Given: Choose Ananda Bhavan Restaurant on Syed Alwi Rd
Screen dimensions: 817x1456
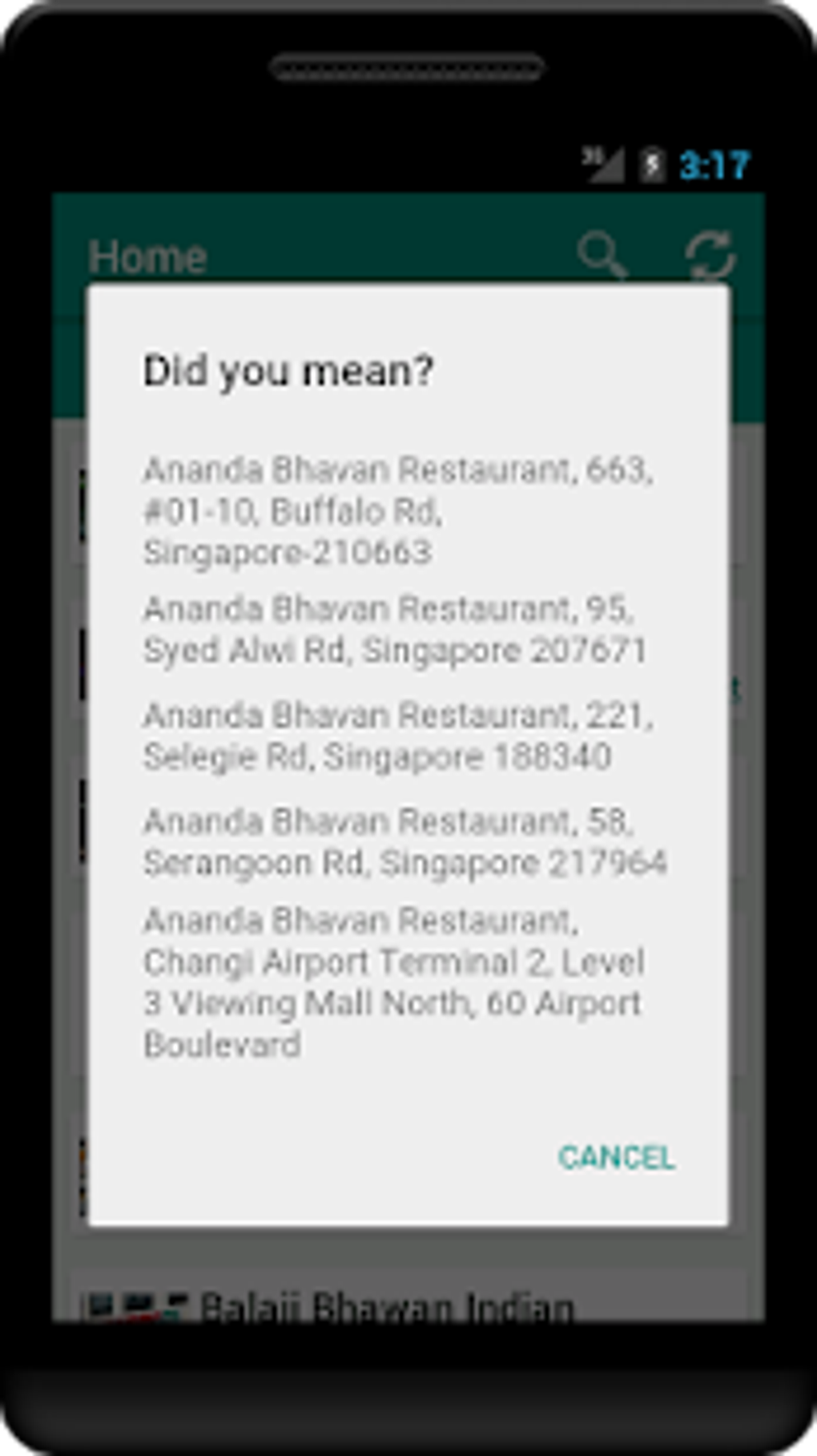Looking at the screenshot, I should (x=395, y=630).
